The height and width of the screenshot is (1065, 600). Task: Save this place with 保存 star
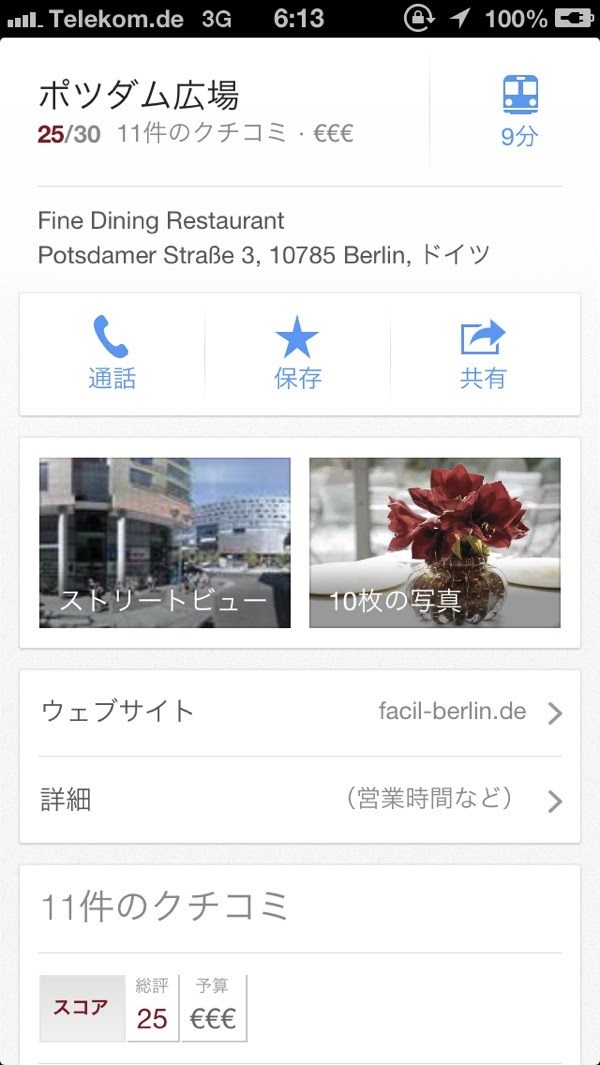pyautogui.click(x=297, y=353)
